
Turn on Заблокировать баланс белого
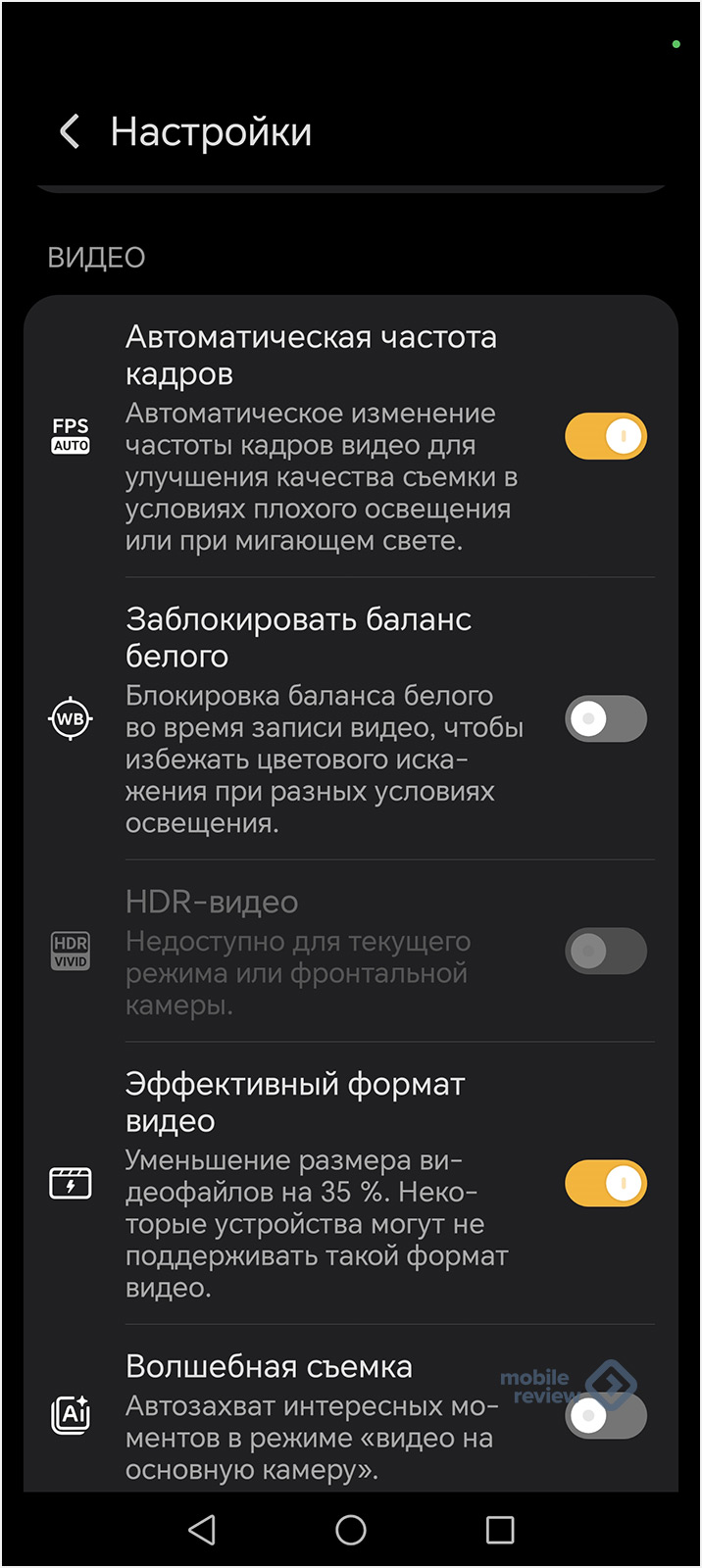point(605,718)
